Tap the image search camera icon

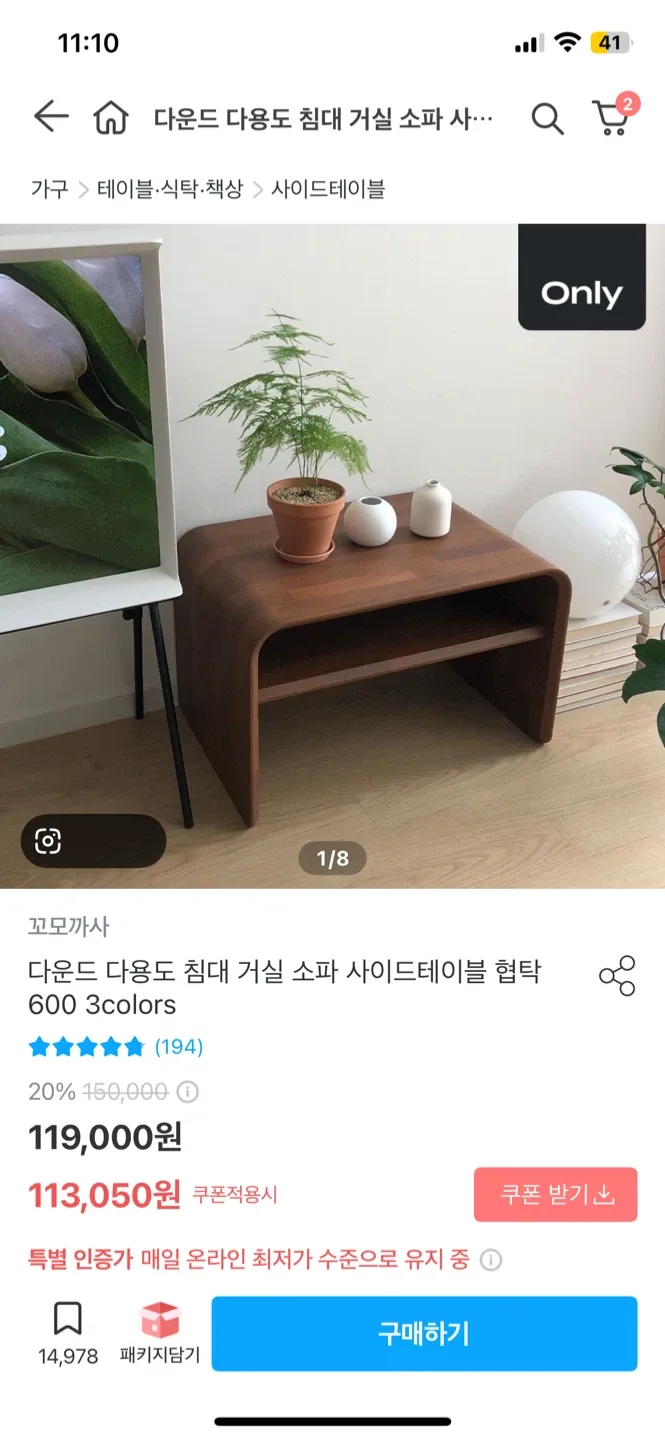pos(48,841)
